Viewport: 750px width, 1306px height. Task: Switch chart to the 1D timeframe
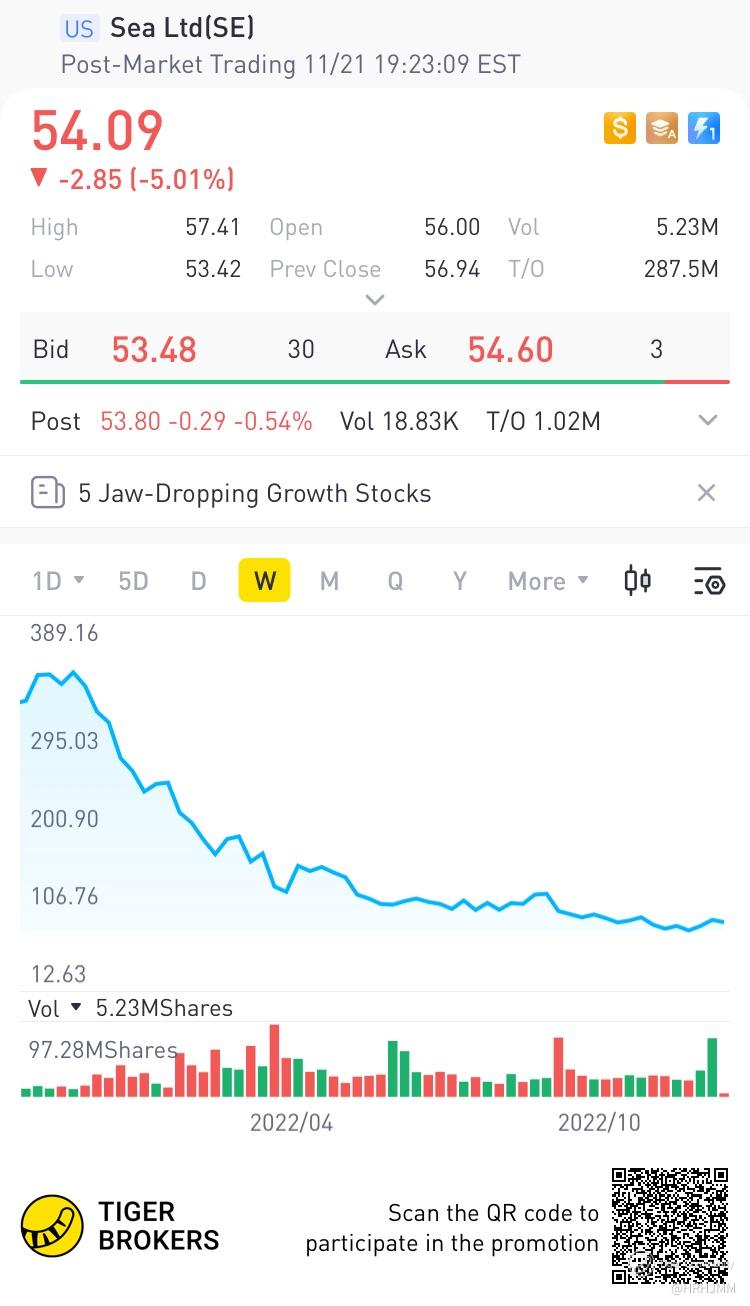[x=57, y=581]
